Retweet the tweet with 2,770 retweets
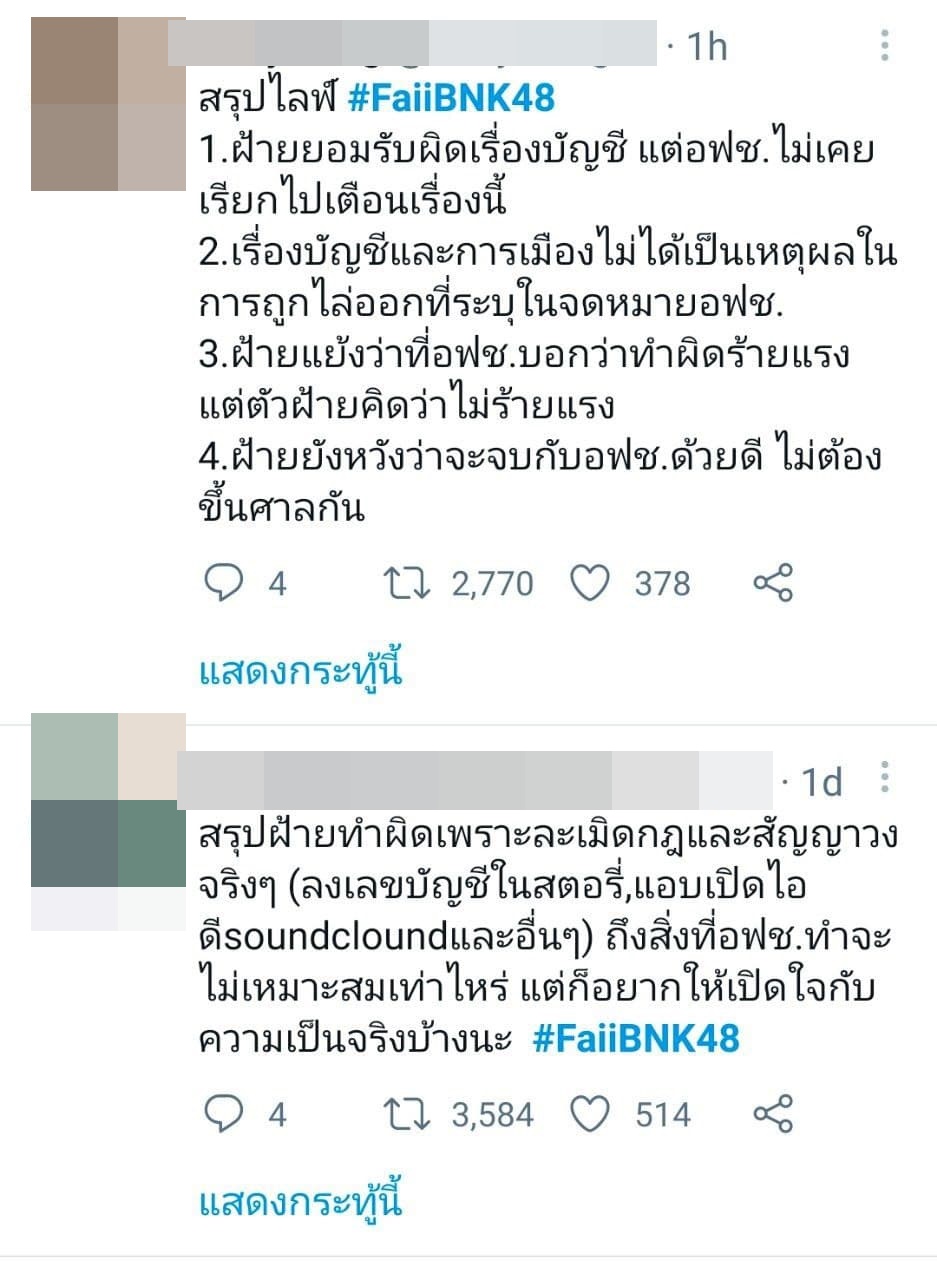The image size is (937, 1280). pyautogui.click(x=409, y=583)
